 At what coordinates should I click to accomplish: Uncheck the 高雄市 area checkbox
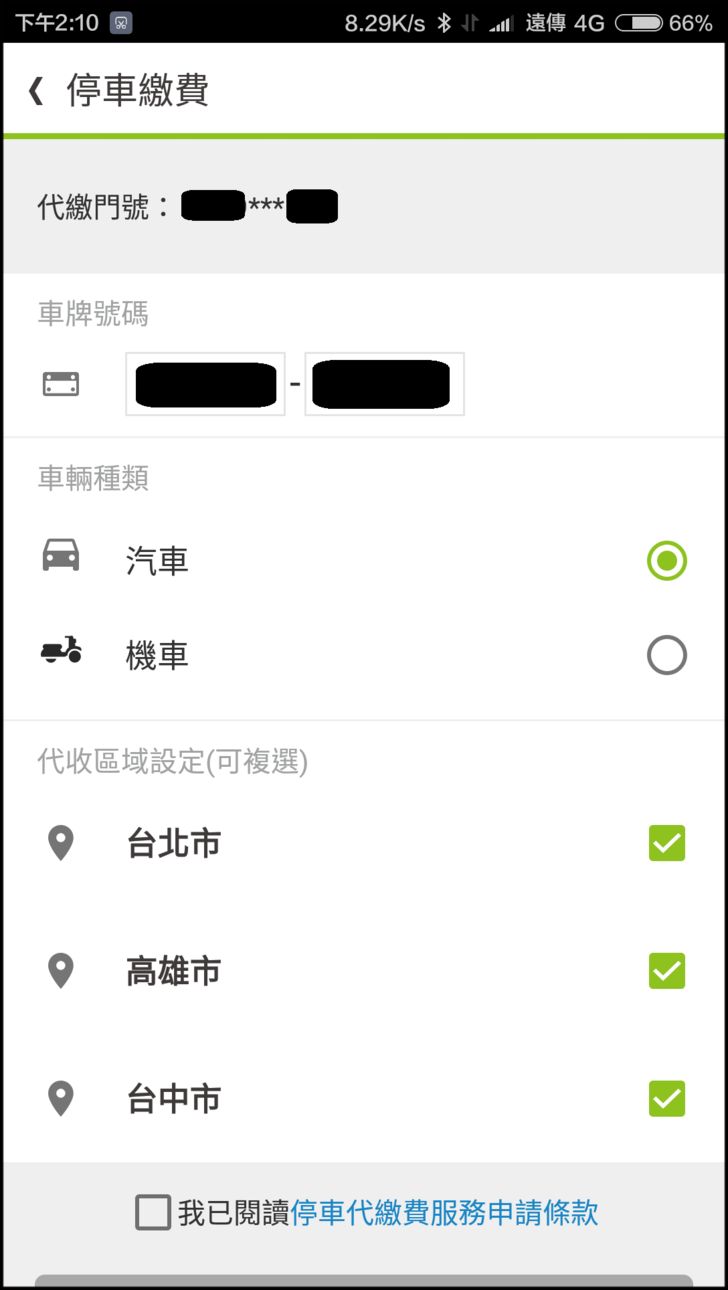pyautogui.click(x=666, y=971)
